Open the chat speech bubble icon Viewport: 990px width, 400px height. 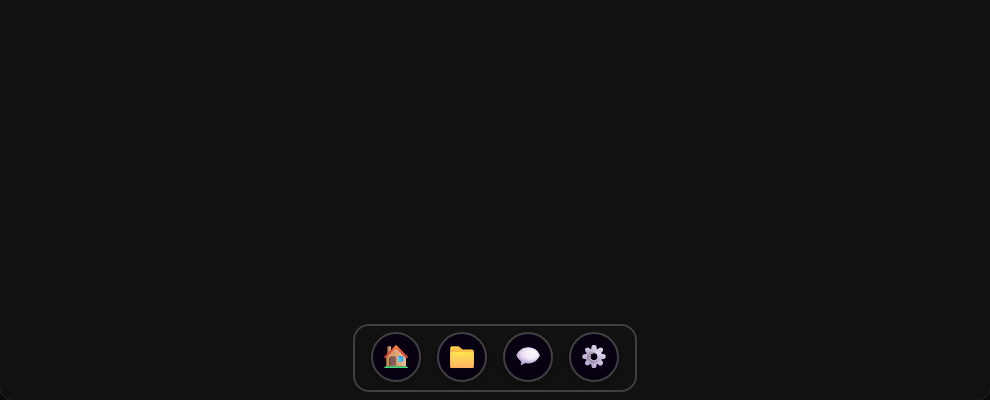pyautogui.click(x=528, y=357)
